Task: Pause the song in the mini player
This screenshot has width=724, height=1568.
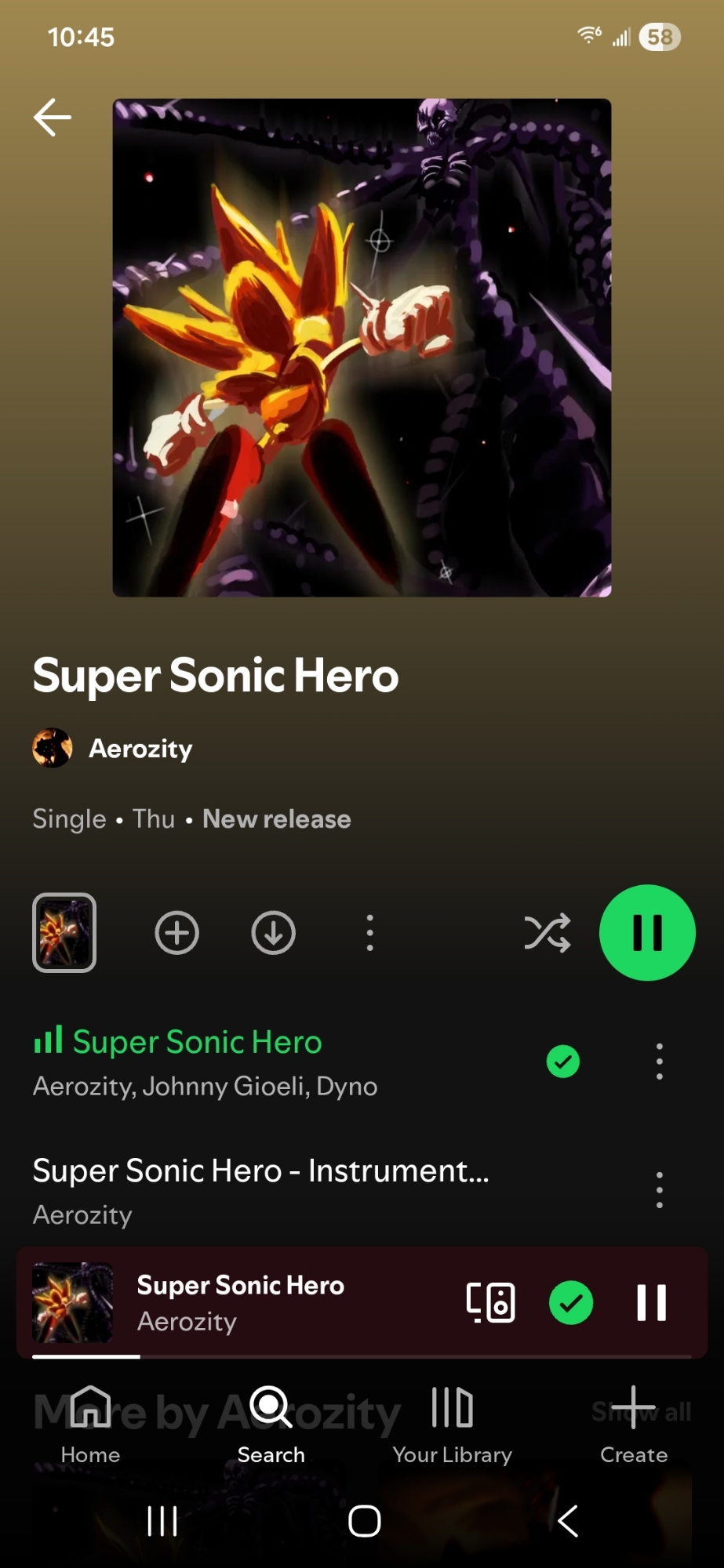Action: click(651, 1303)
